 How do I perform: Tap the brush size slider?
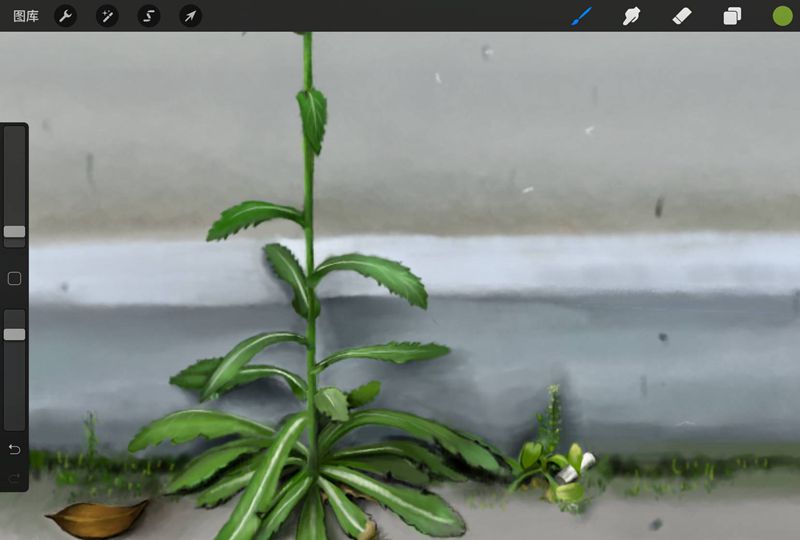pyautogui.click(x=14, y=231)
